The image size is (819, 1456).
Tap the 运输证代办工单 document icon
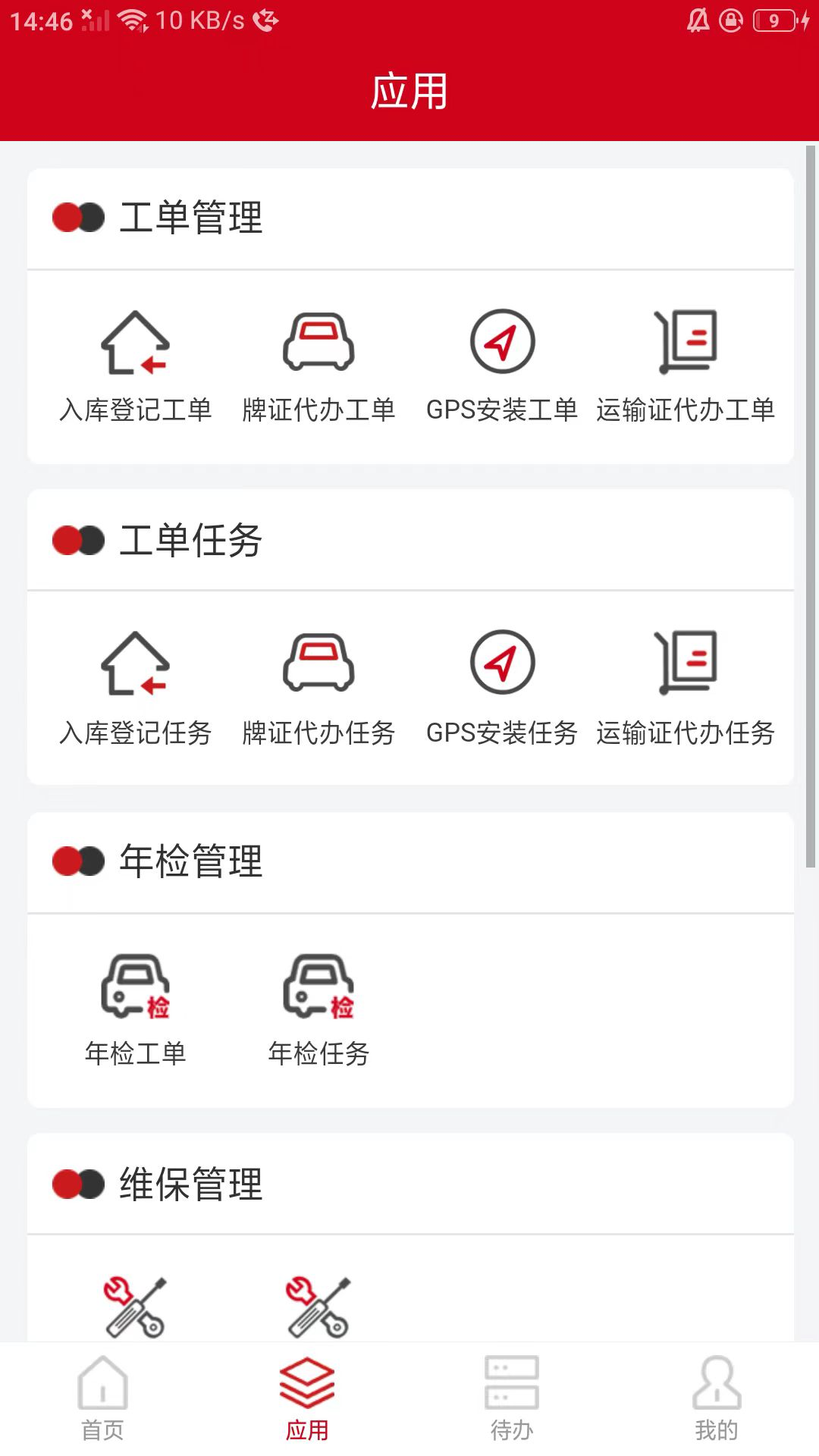[x=685, y=341]
